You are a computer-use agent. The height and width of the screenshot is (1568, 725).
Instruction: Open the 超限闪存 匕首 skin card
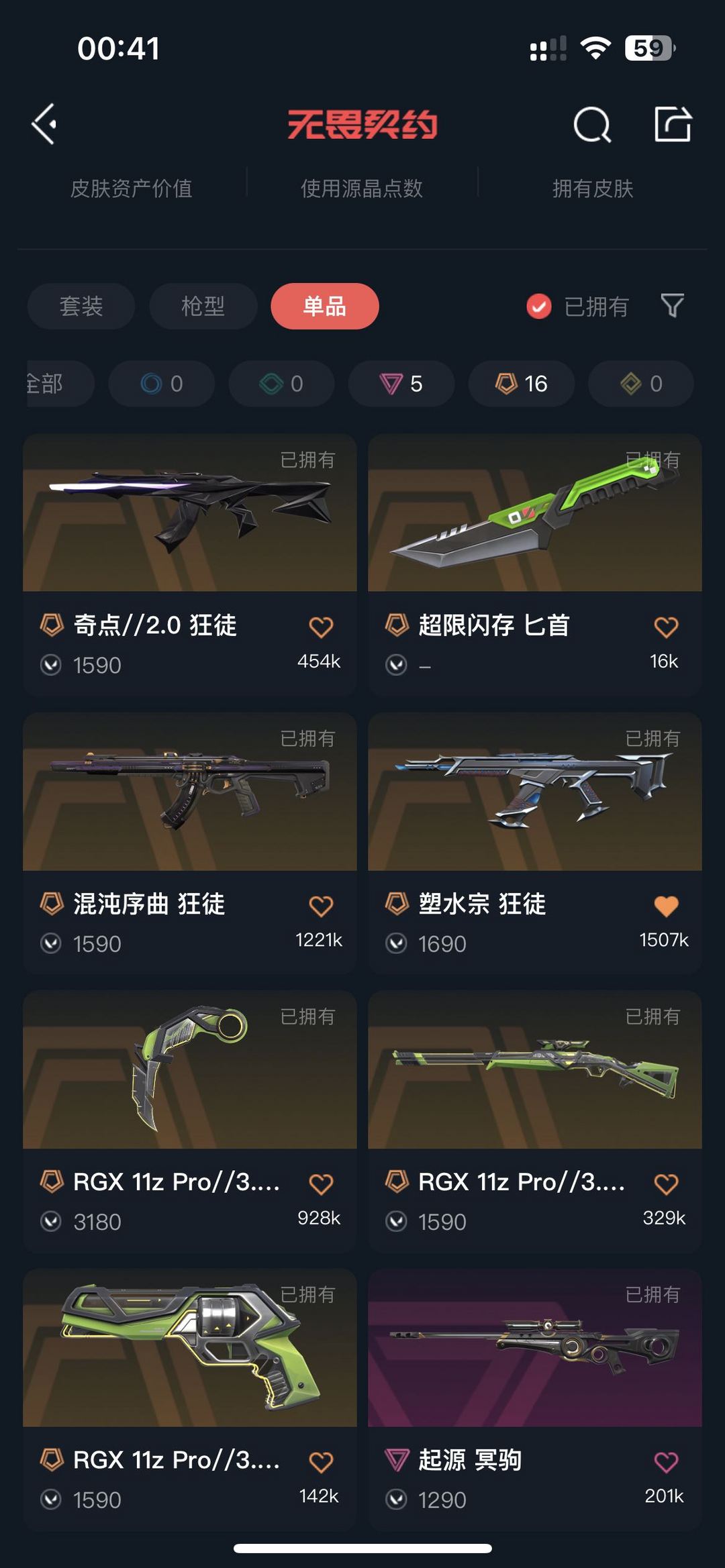[x=535, y=564]
